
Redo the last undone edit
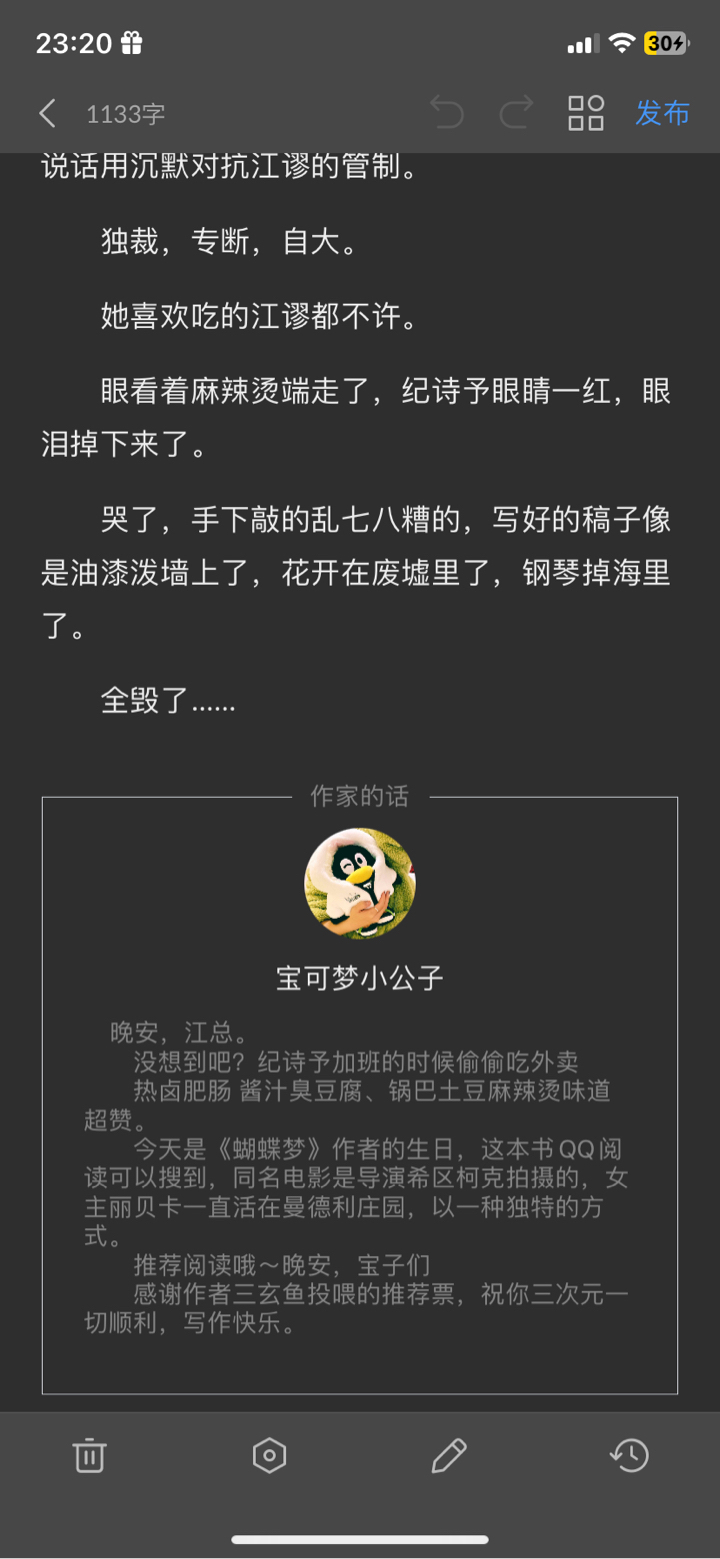pos(516,113)
